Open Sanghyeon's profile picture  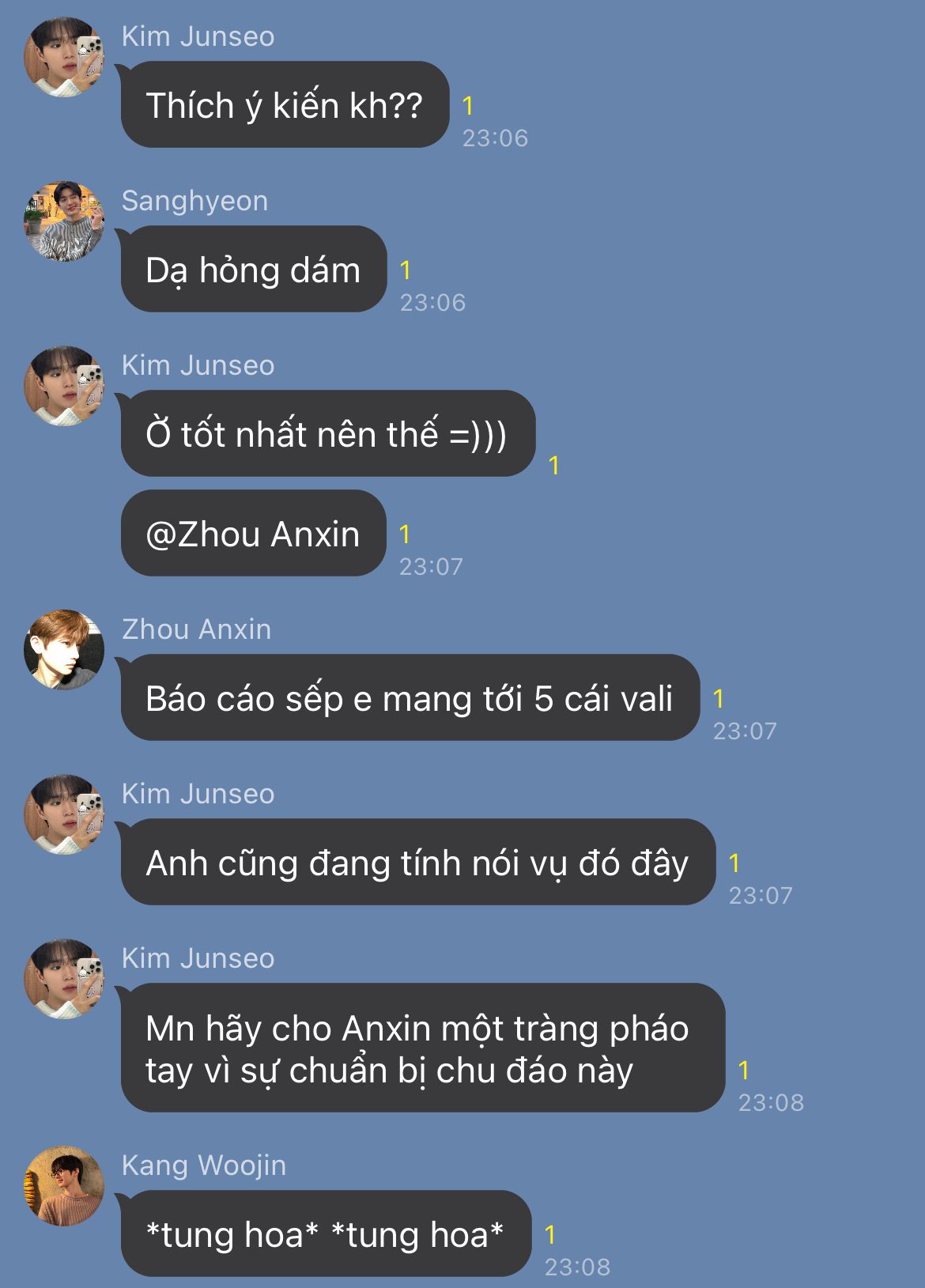click(64, 221)
